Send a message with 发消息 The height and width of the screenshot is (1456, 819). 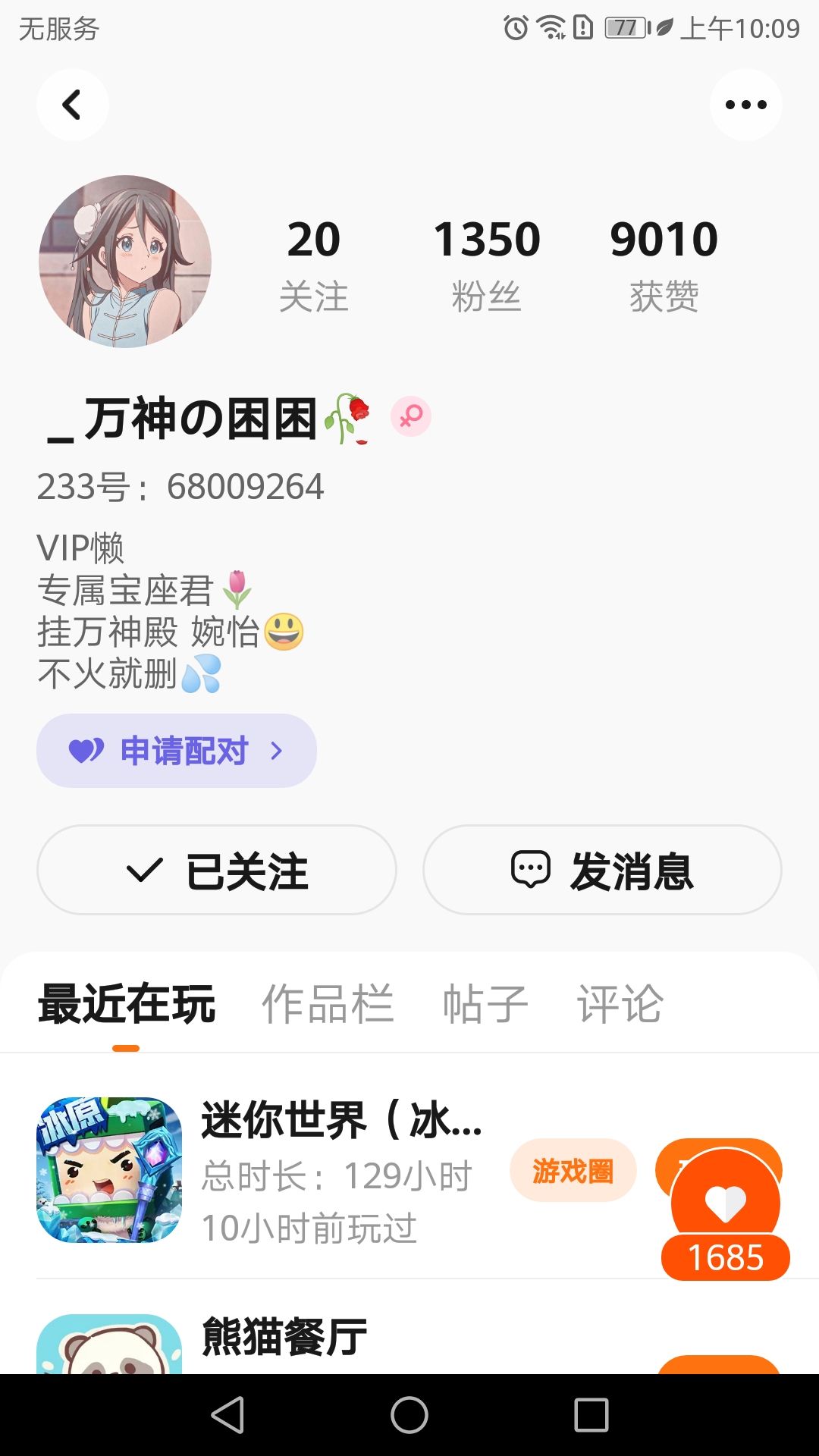tap(602, 870)
